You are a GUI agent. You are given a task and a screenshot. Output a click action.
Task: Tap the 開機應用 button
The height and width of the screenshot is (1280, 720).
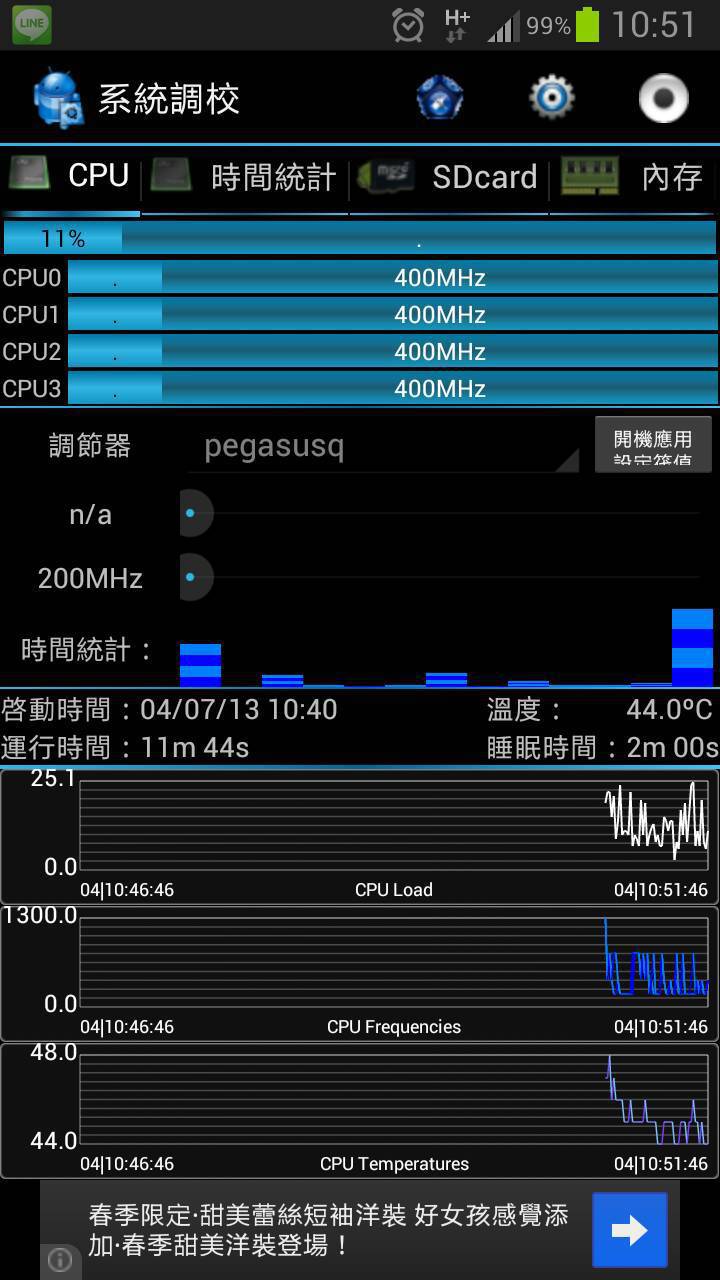[653, 445]
